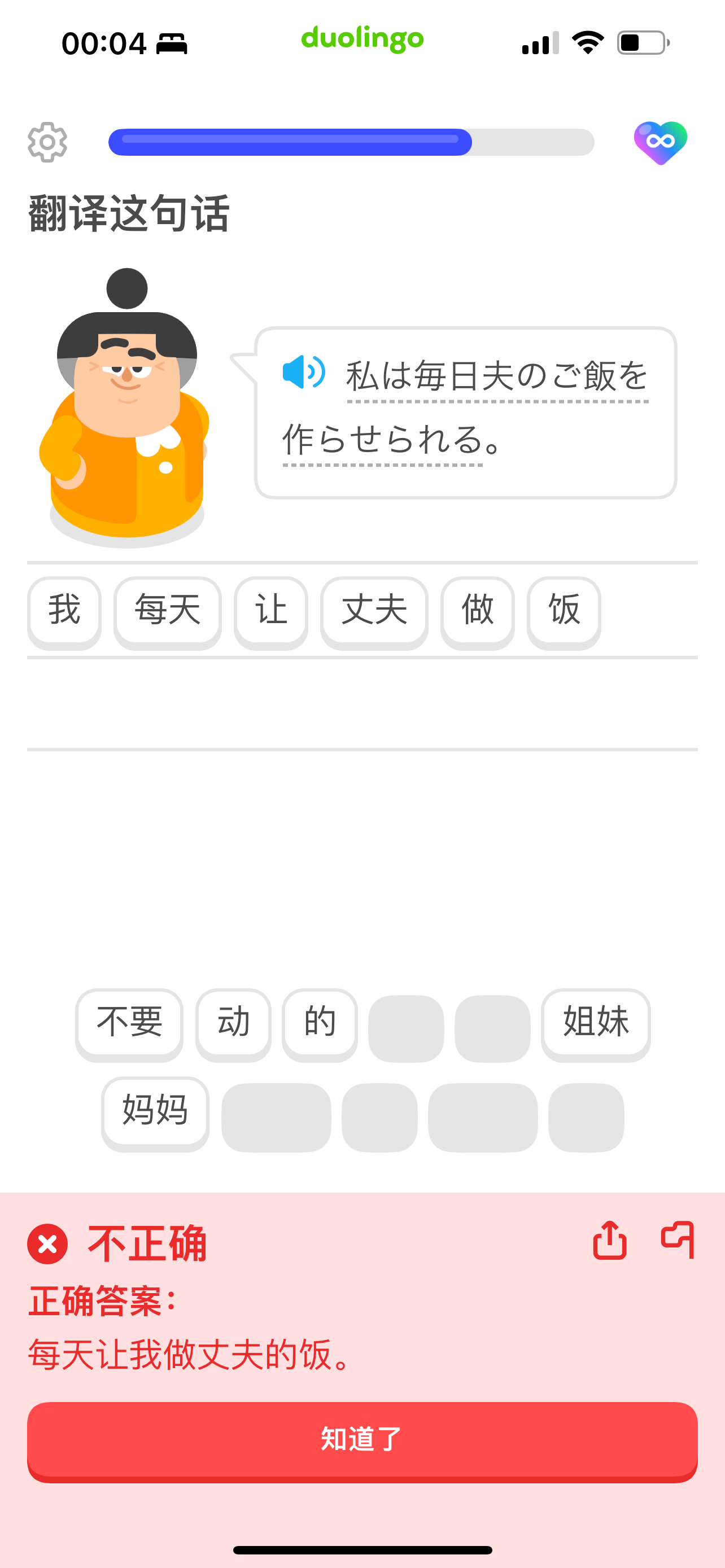
Task: Share this incorrect answer result
Action: [x=609, y=1239]
